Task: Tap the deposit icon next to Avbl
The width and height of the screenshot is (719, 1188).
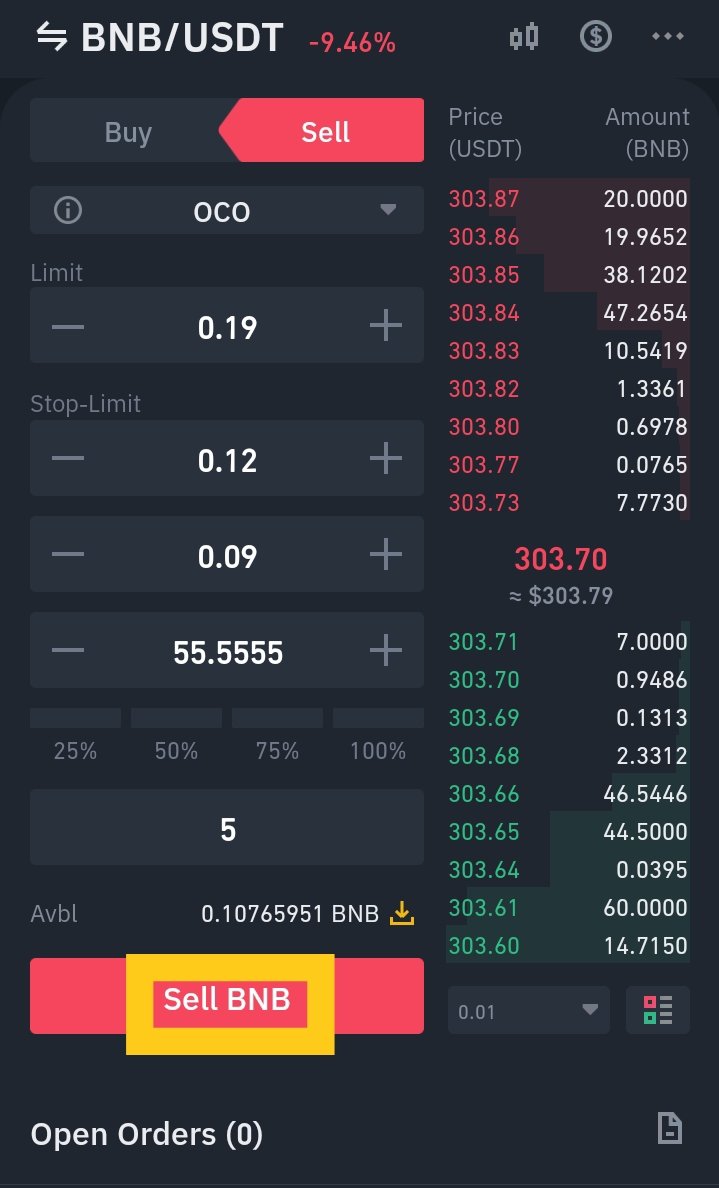Action: pyautogui.click(x=402, y=914)
